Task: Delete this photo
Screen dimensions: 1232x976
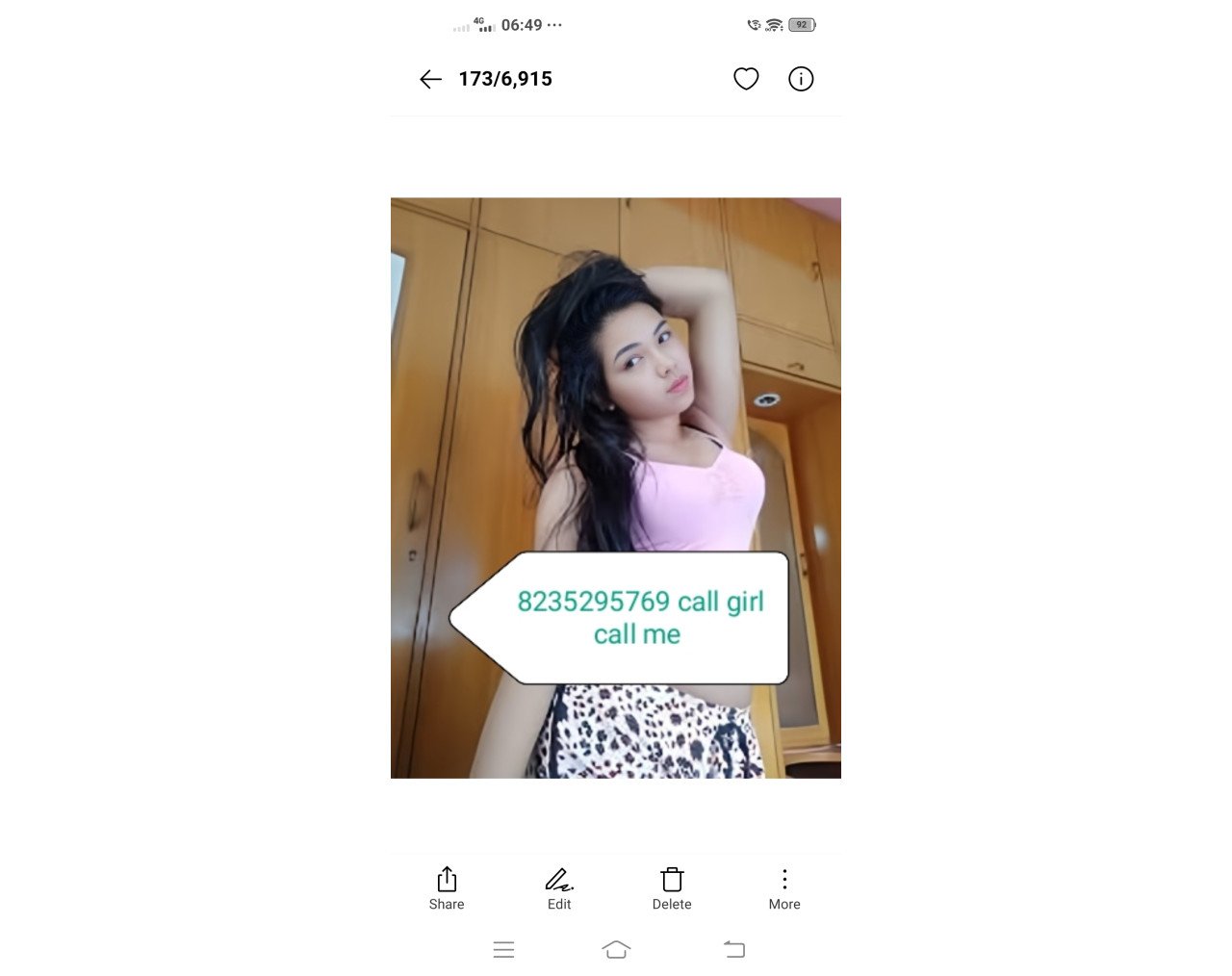Action: pyautogui.click(x=672, y=888)
